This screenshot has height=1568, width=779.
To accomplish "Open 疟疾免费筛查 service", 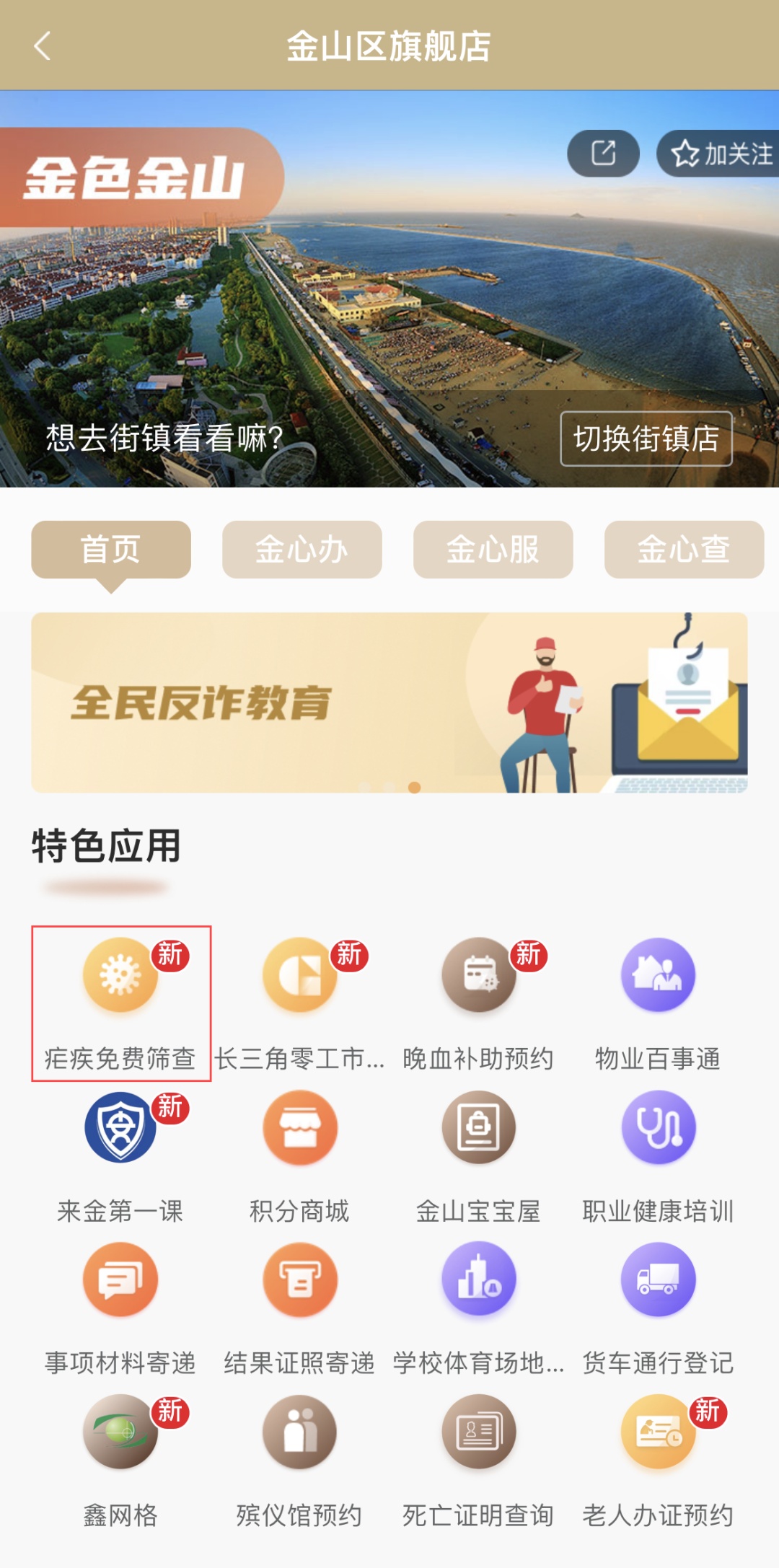I will pos(120,1003).
